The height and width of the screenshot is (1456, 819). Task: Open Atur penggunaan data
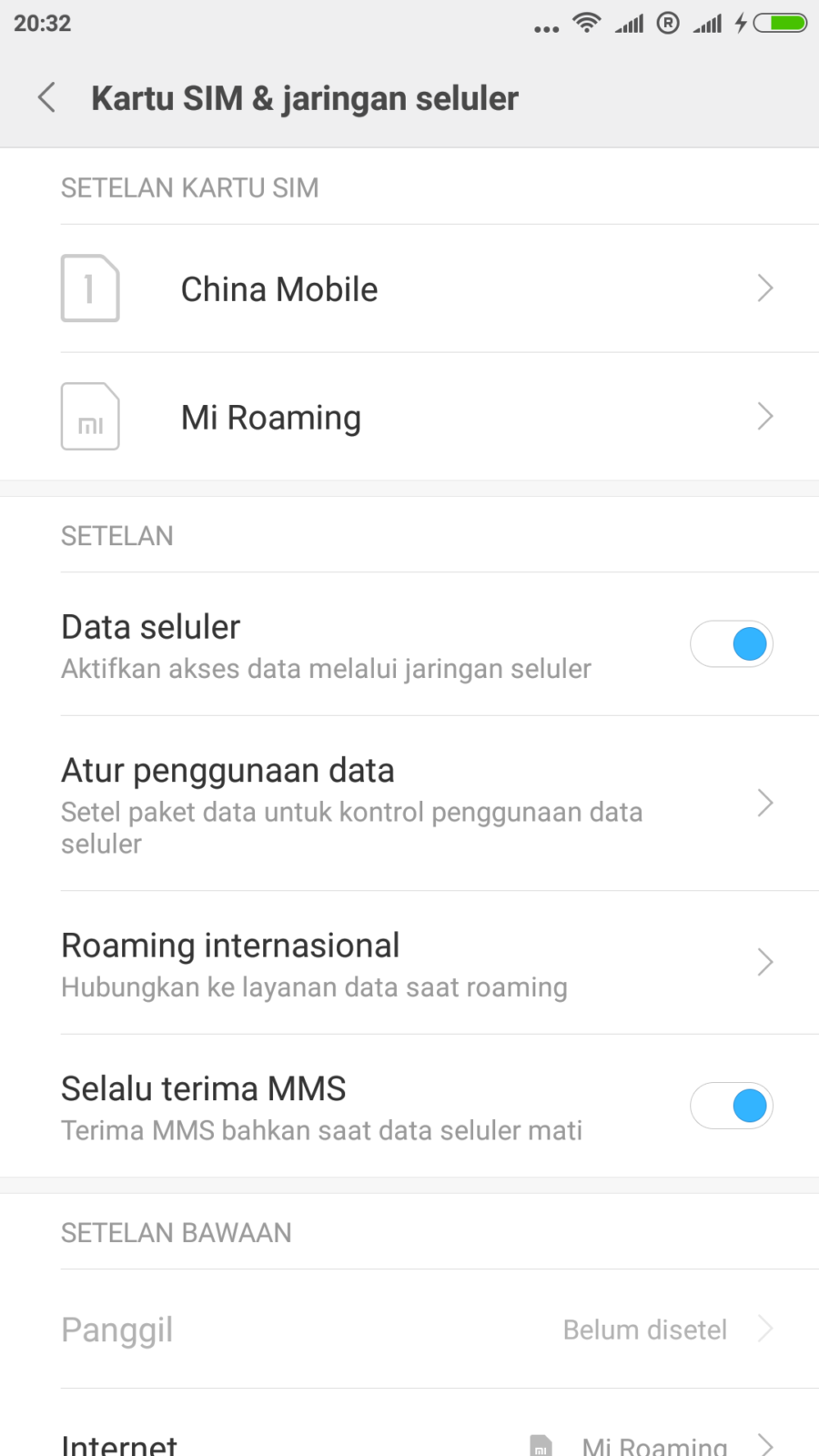click(409, 804)
